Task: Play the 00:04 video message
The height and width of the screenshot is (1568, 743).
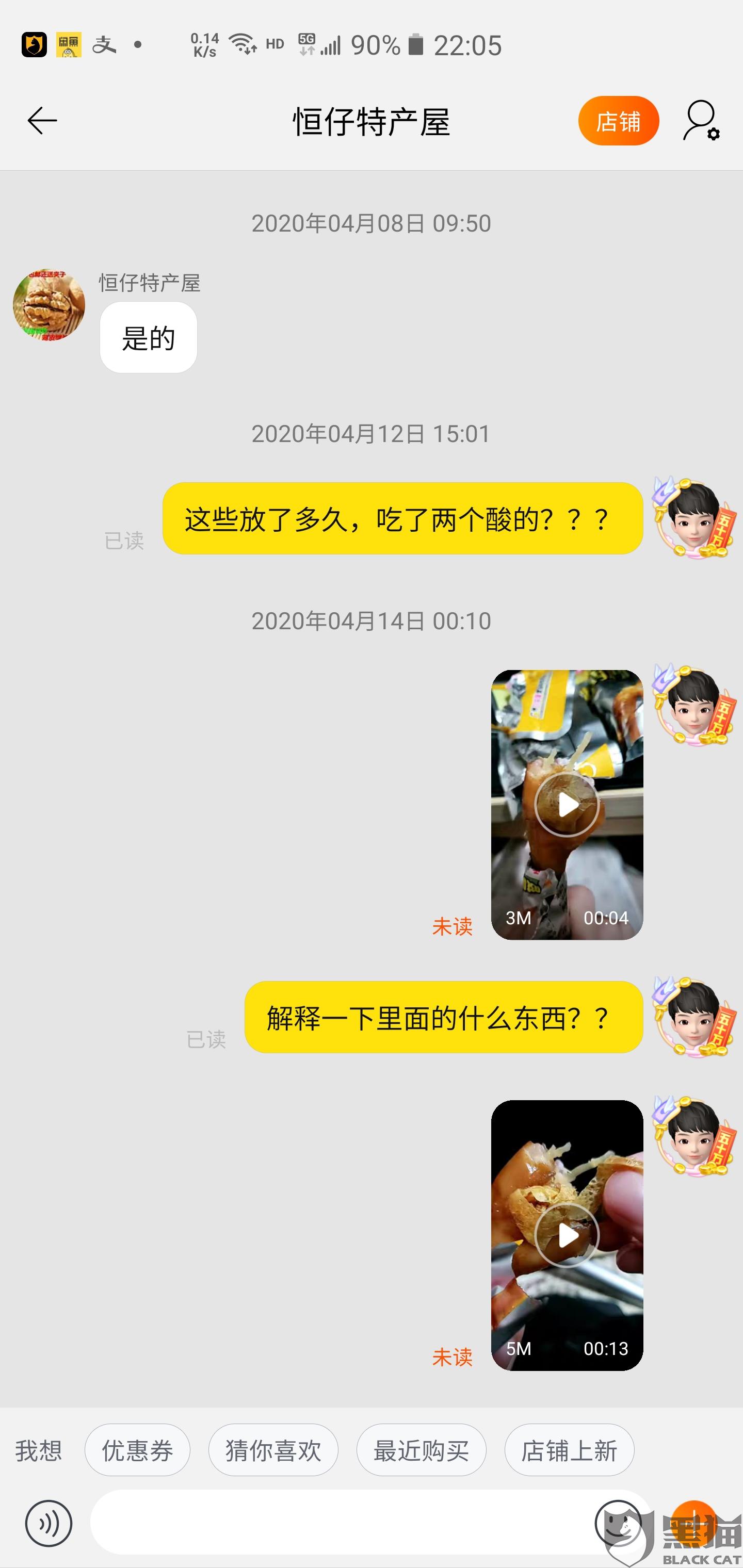Action: [567, 805]
